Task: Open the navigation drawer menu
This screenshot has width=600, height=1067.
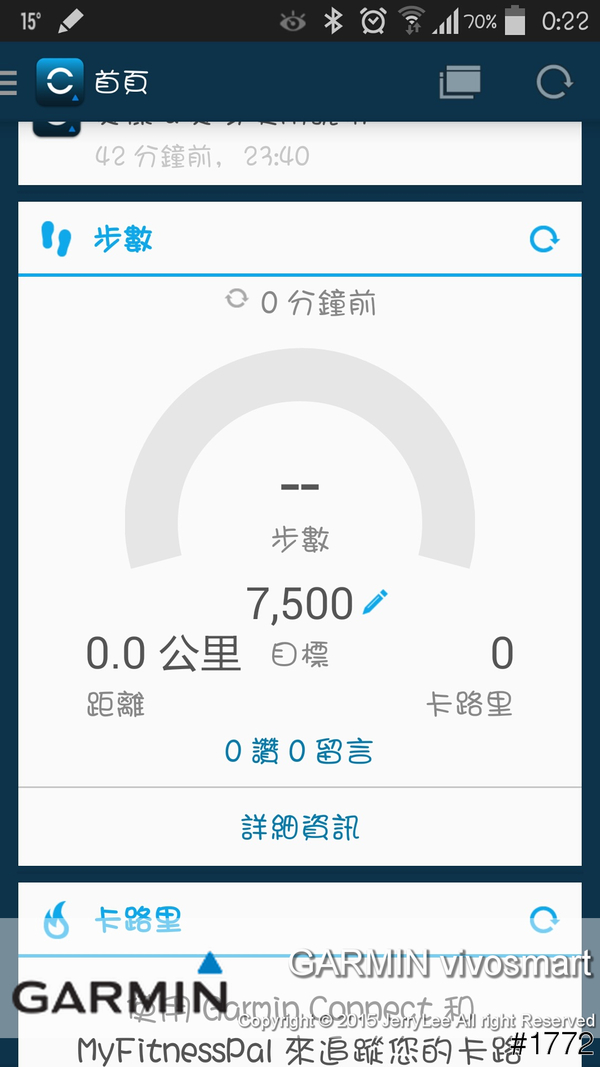Action: 10,82
